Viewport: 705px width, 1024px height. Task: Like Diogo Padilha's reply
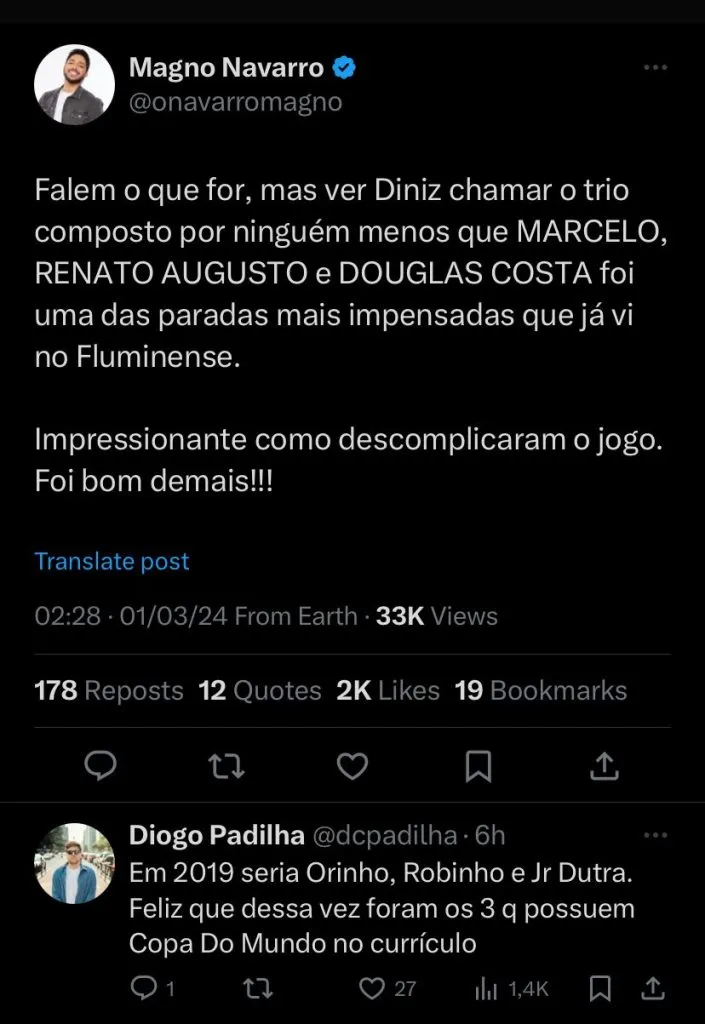[373, 989]
